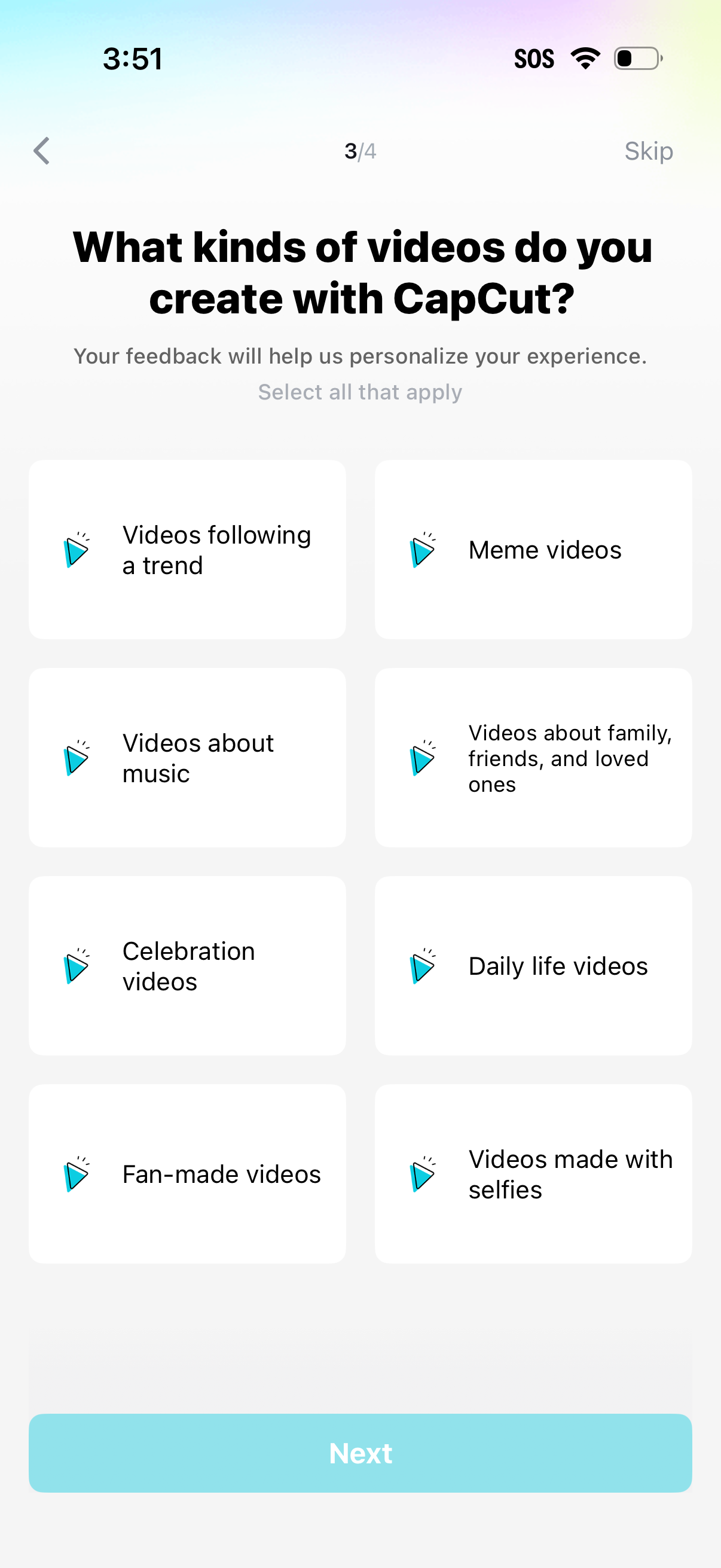
Task: Select the Meme videos option
Action: [534, 549]
